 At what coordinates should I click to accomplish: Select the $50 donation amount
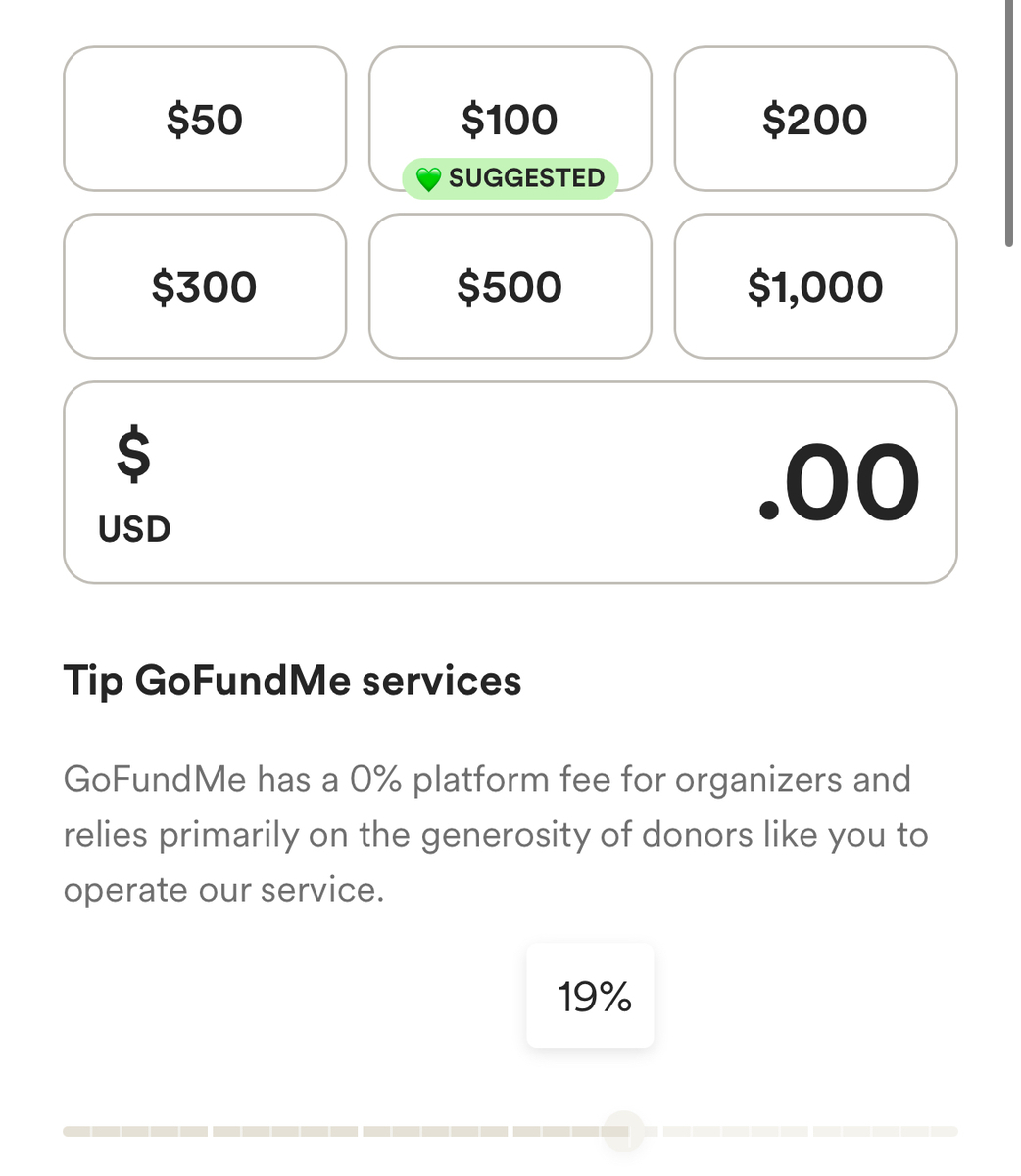205,119
